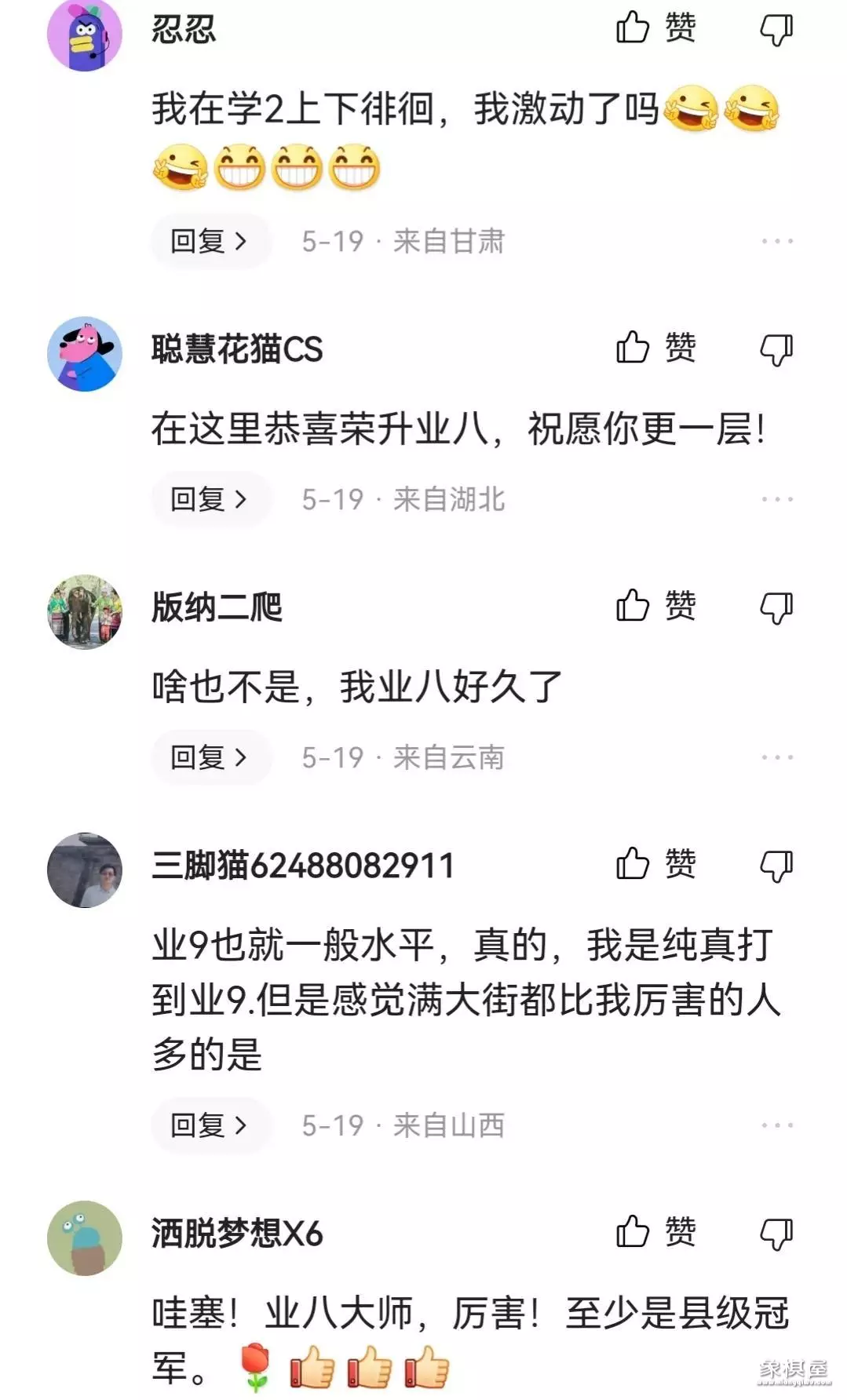Open more options on 三脚猫62488082911's comment

click(776, 1125)
